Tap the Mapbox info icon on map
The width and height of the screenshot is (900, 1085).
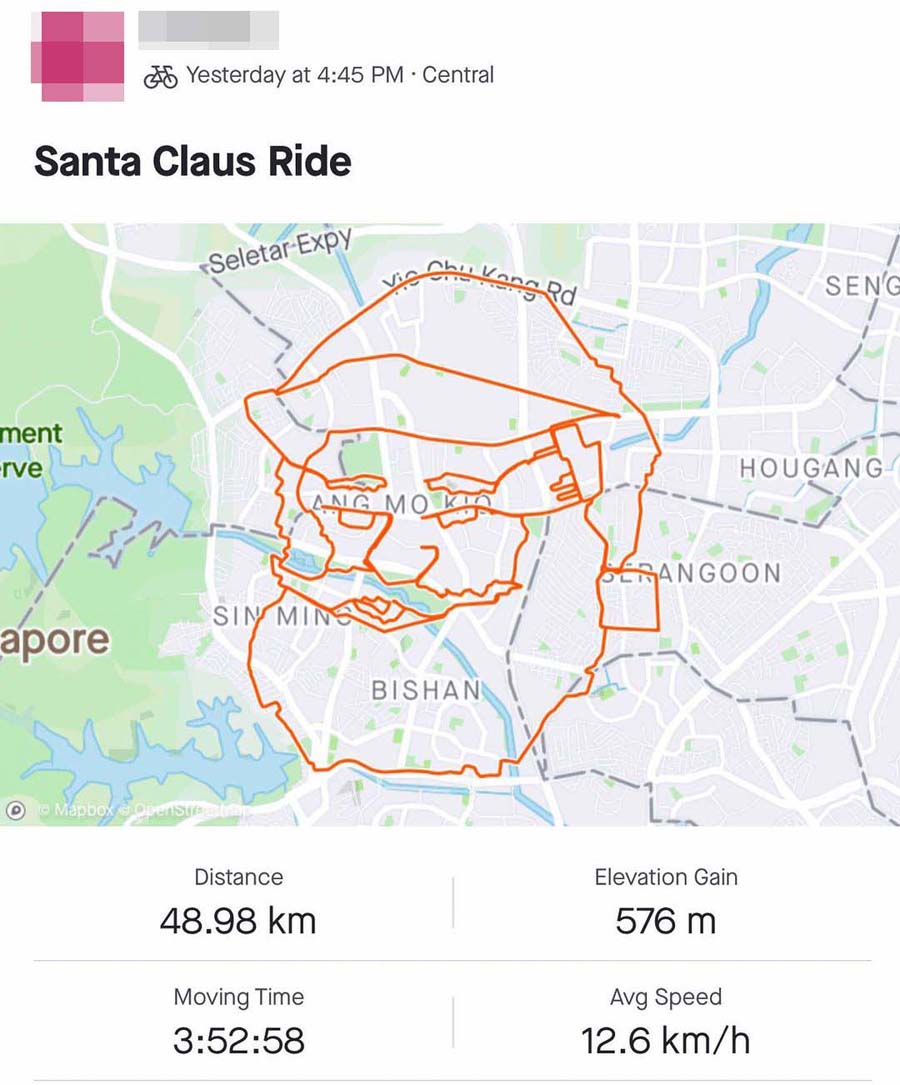[x=16, y=810]
